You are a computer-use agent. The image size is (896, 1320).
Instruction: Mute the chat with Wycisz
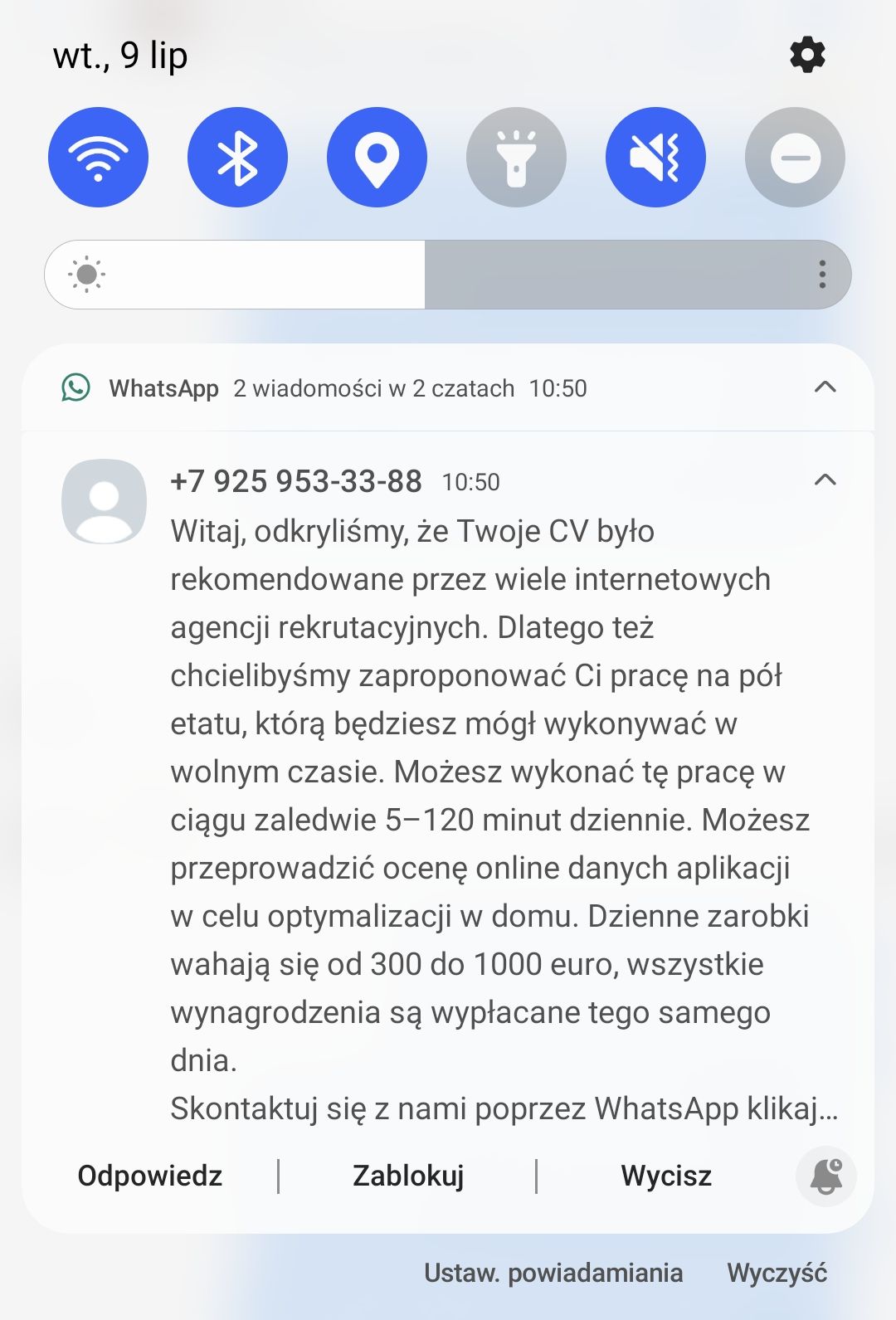point(666,1176)
